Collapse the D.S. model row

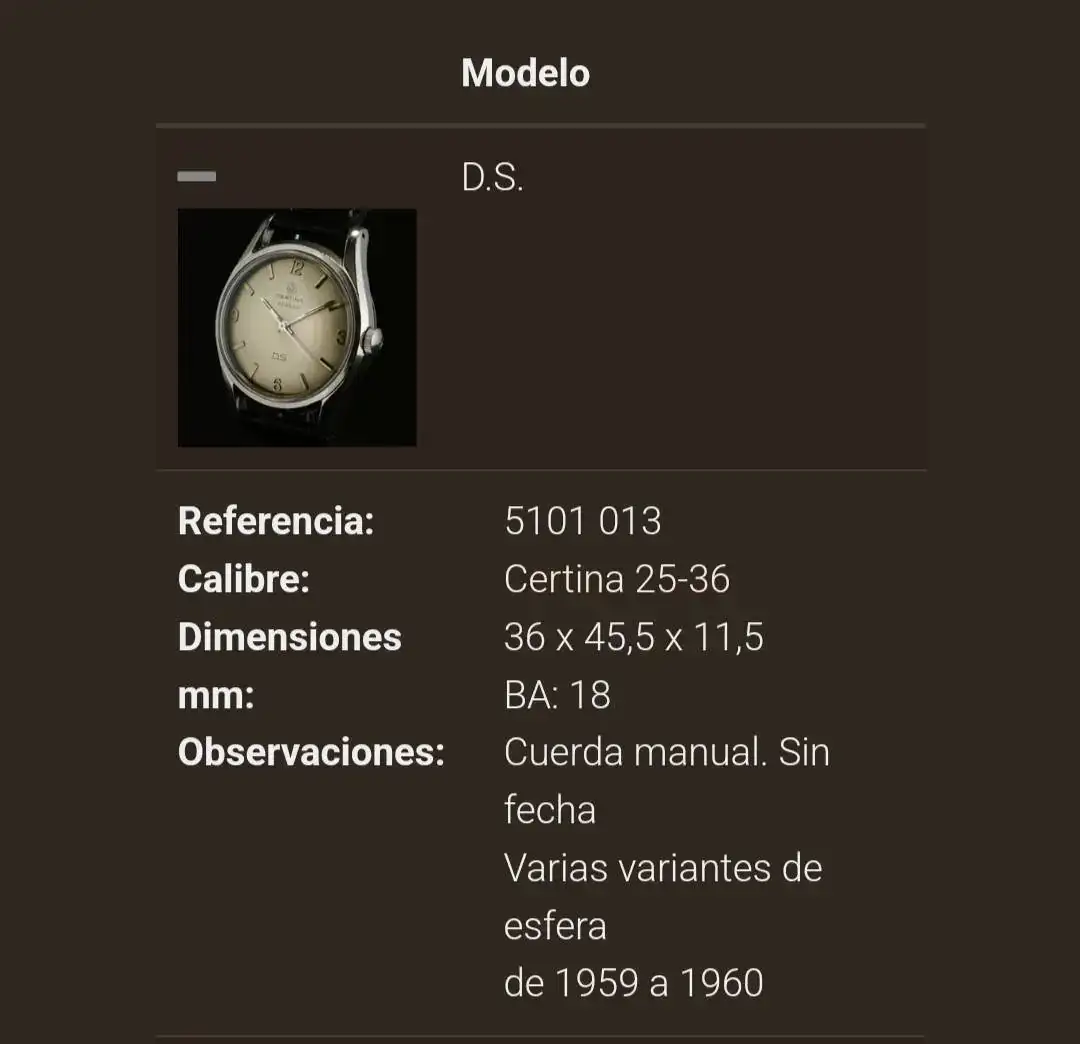(x=196, y=177)
